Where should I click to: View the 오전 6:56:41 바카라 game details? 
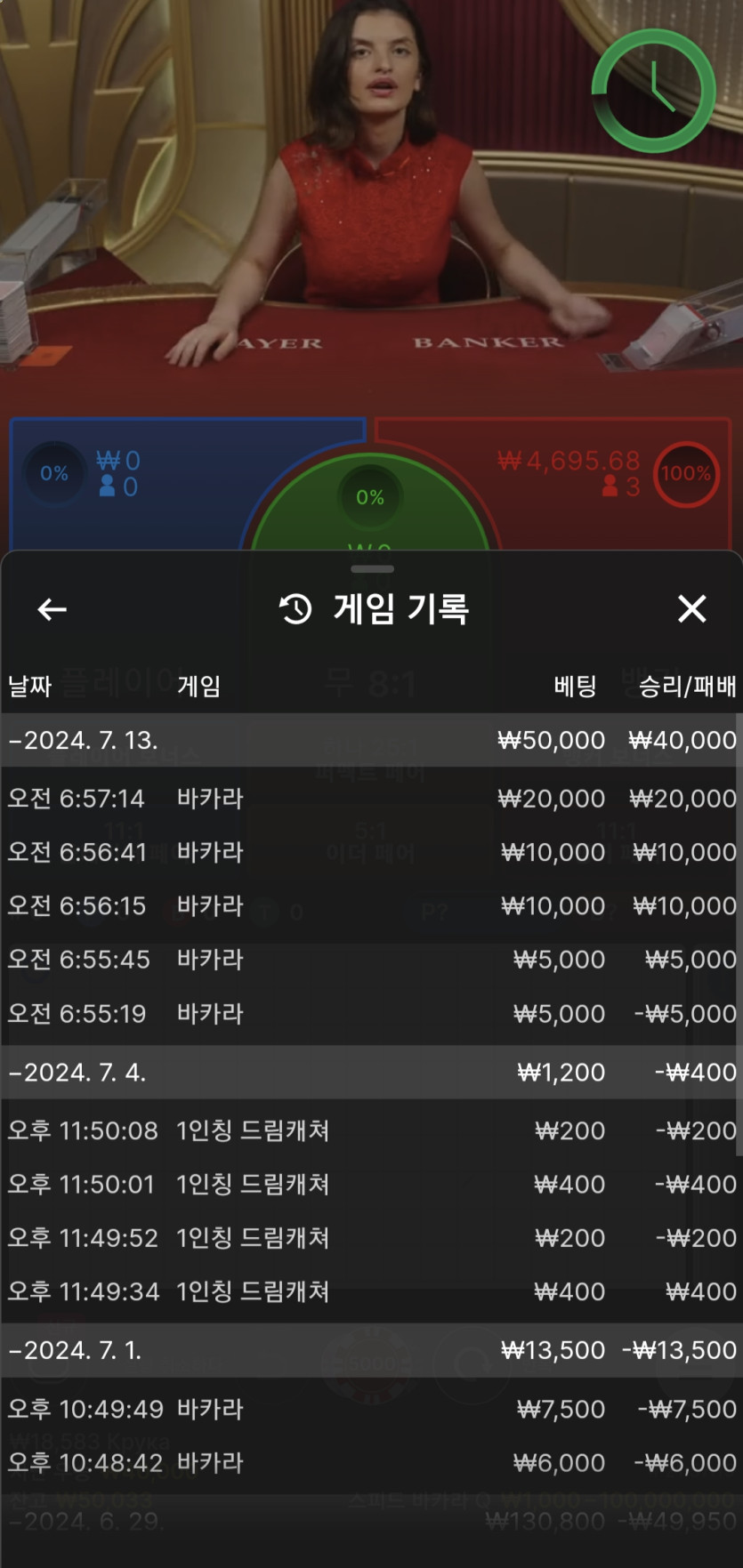371,852
